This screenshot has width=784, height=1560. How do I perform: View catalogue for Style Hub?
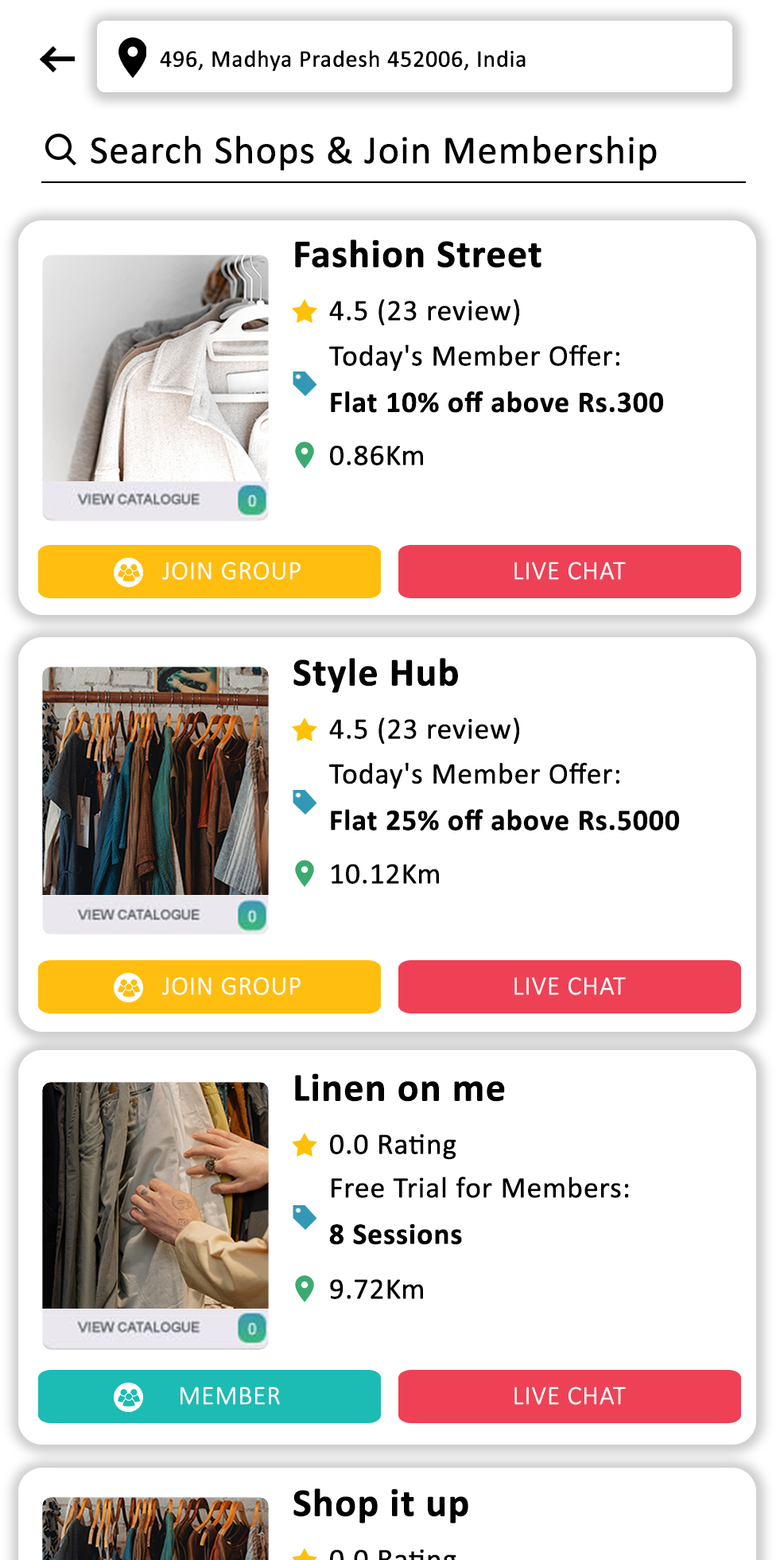(x=139, y=915)
